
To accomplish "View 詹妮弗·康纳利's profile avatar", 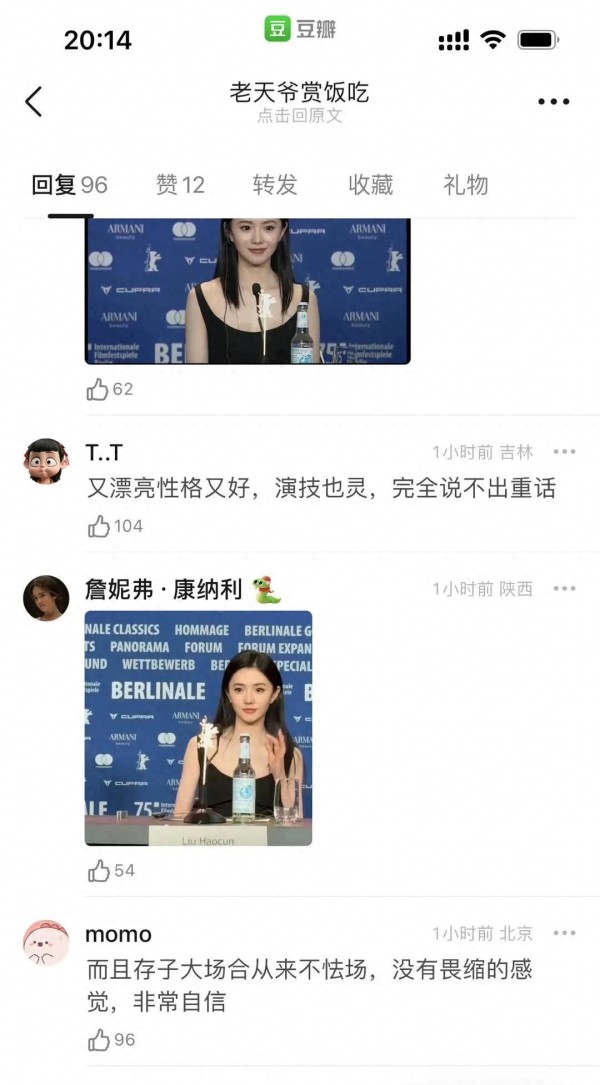I will (46, 598).
